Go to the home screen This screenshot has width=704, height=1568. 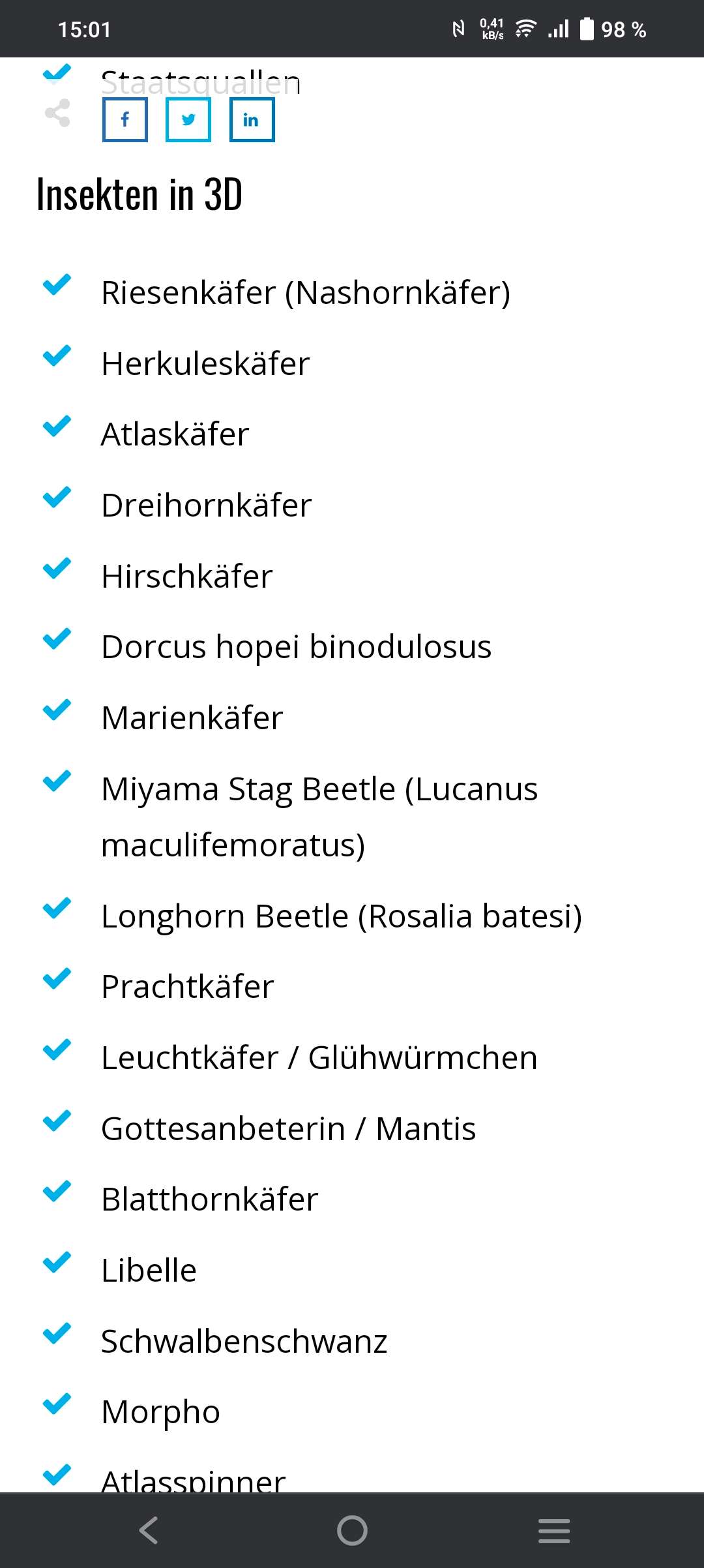[352, 1530]
